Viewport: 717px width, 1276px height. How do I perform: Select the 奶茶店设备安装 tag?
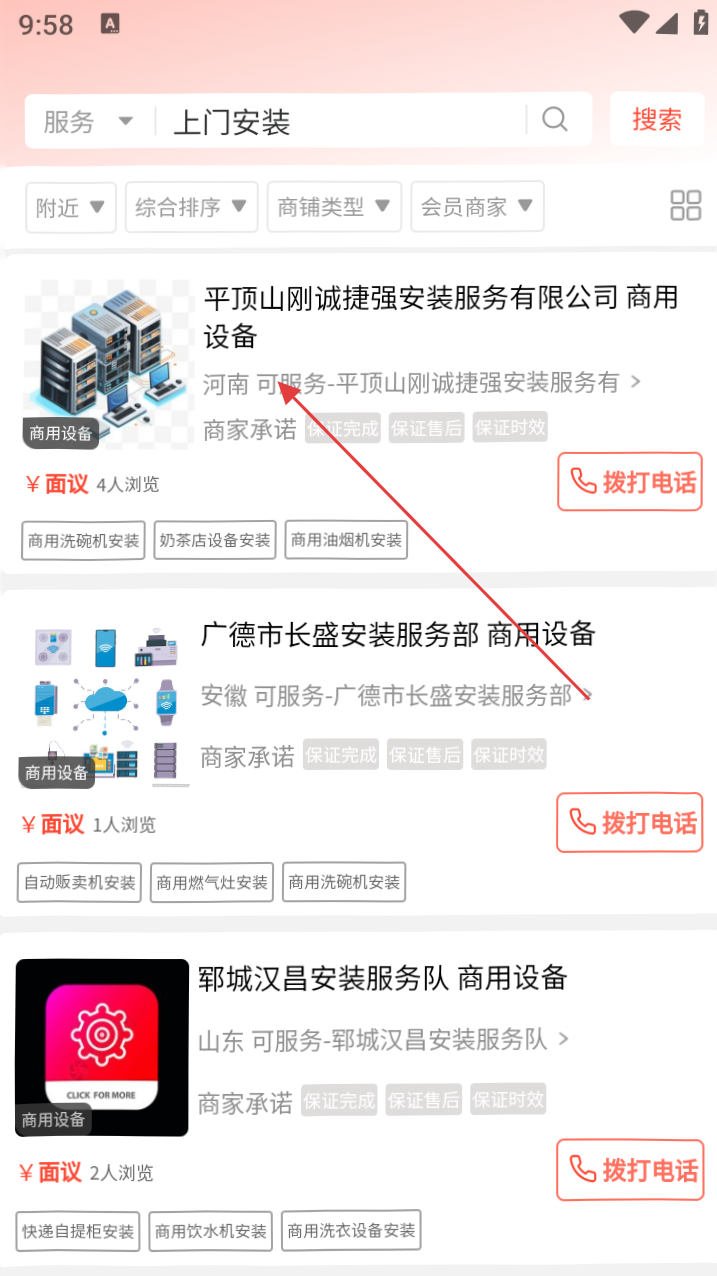(x=215, y=540)
